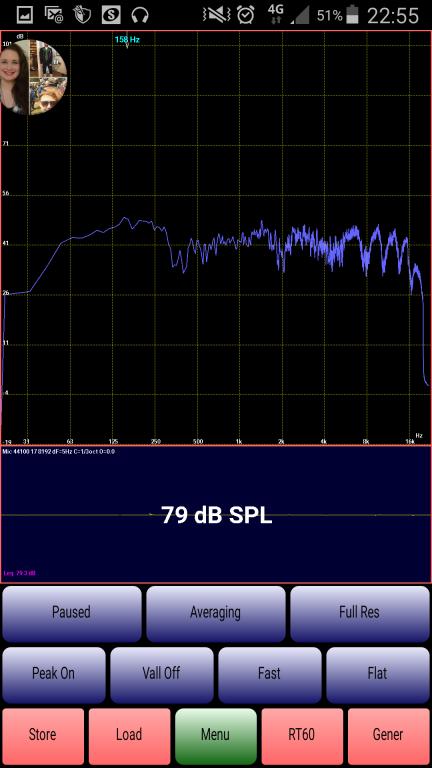Open the green Menu button

216,736
